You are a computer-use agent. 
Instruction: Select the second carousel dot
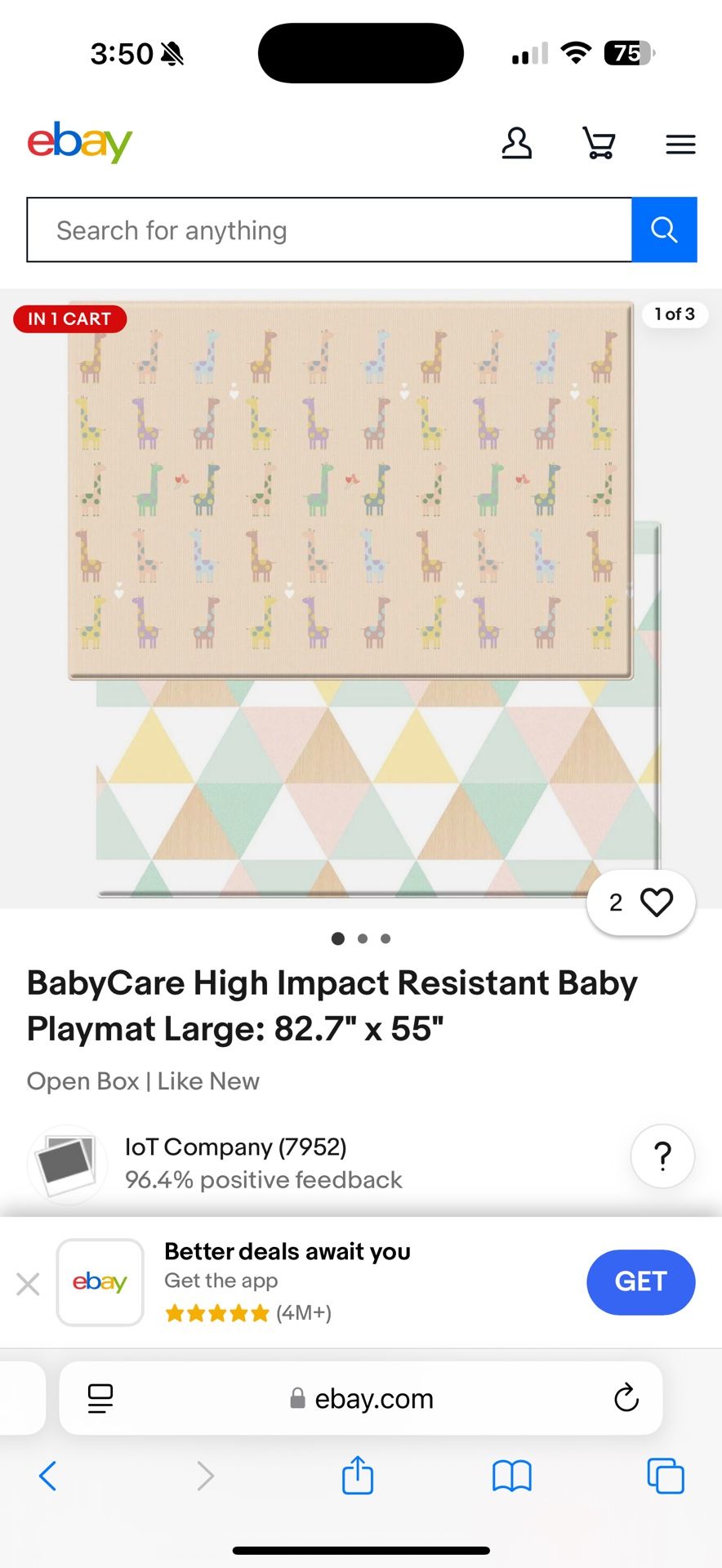(362, 938)
